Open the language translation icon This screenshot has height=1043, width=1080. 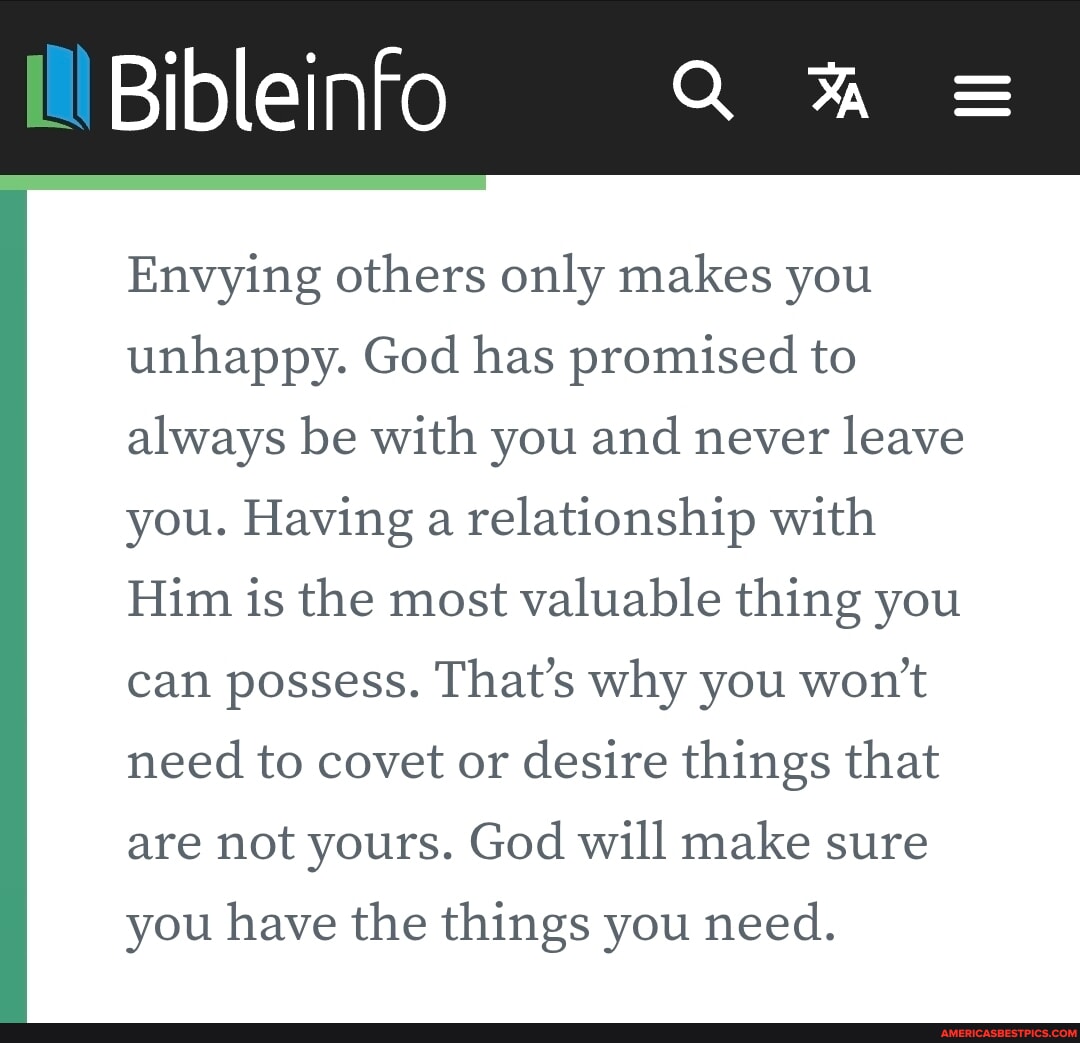point(838,90)
